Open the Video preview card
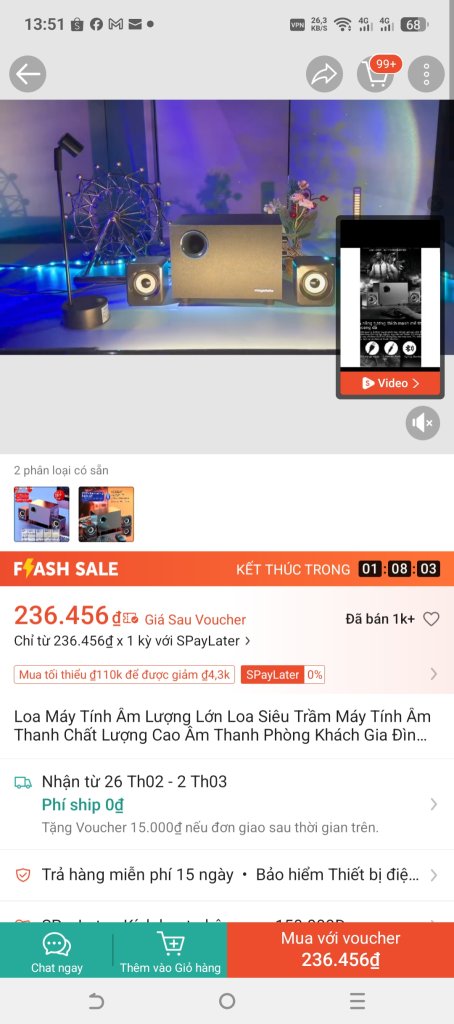Viewport: 454px width, 1024px height. click(x=390, y=307)
